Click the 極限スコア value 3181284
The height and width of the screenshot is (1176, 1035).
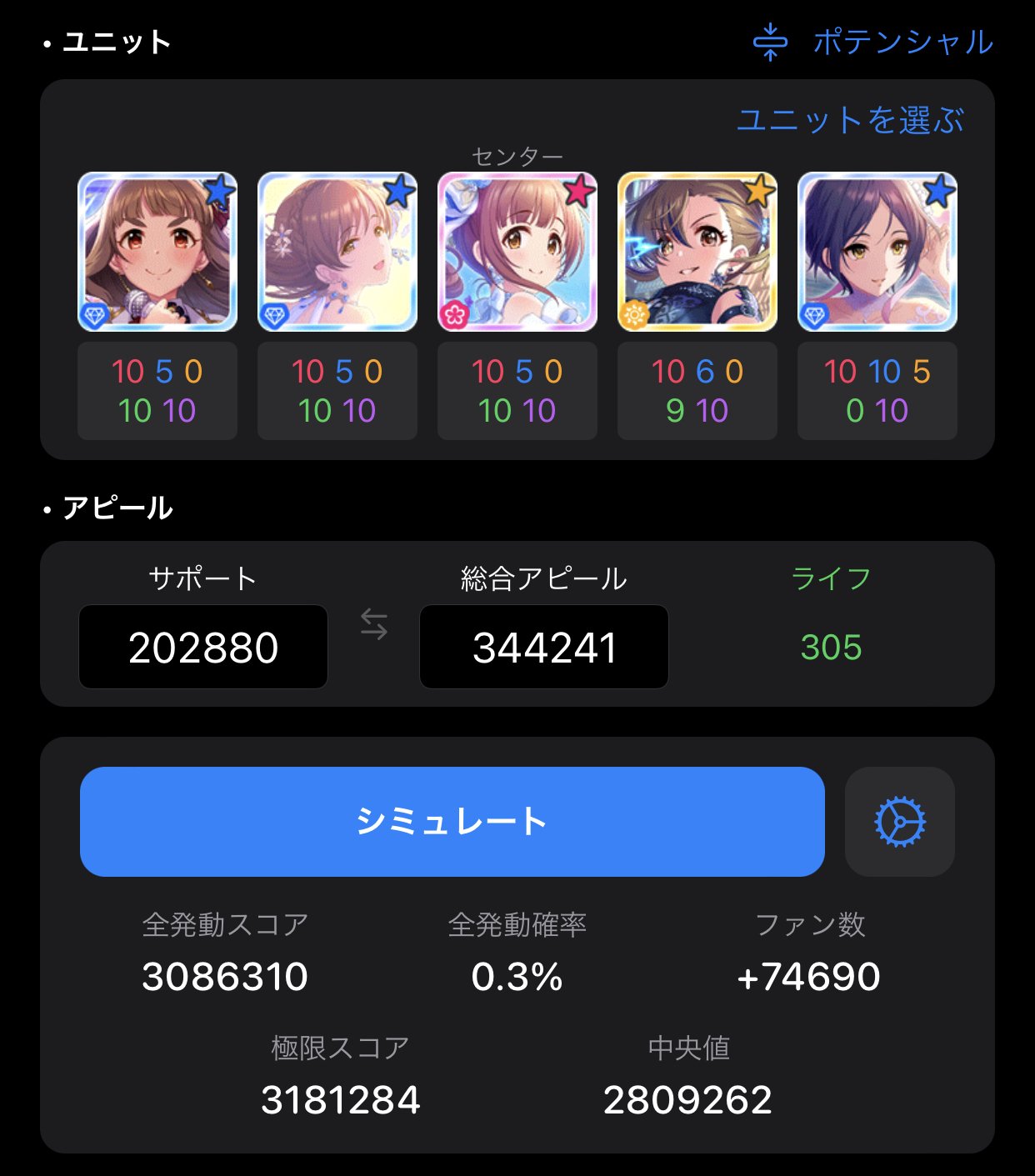coord(340,1100)
